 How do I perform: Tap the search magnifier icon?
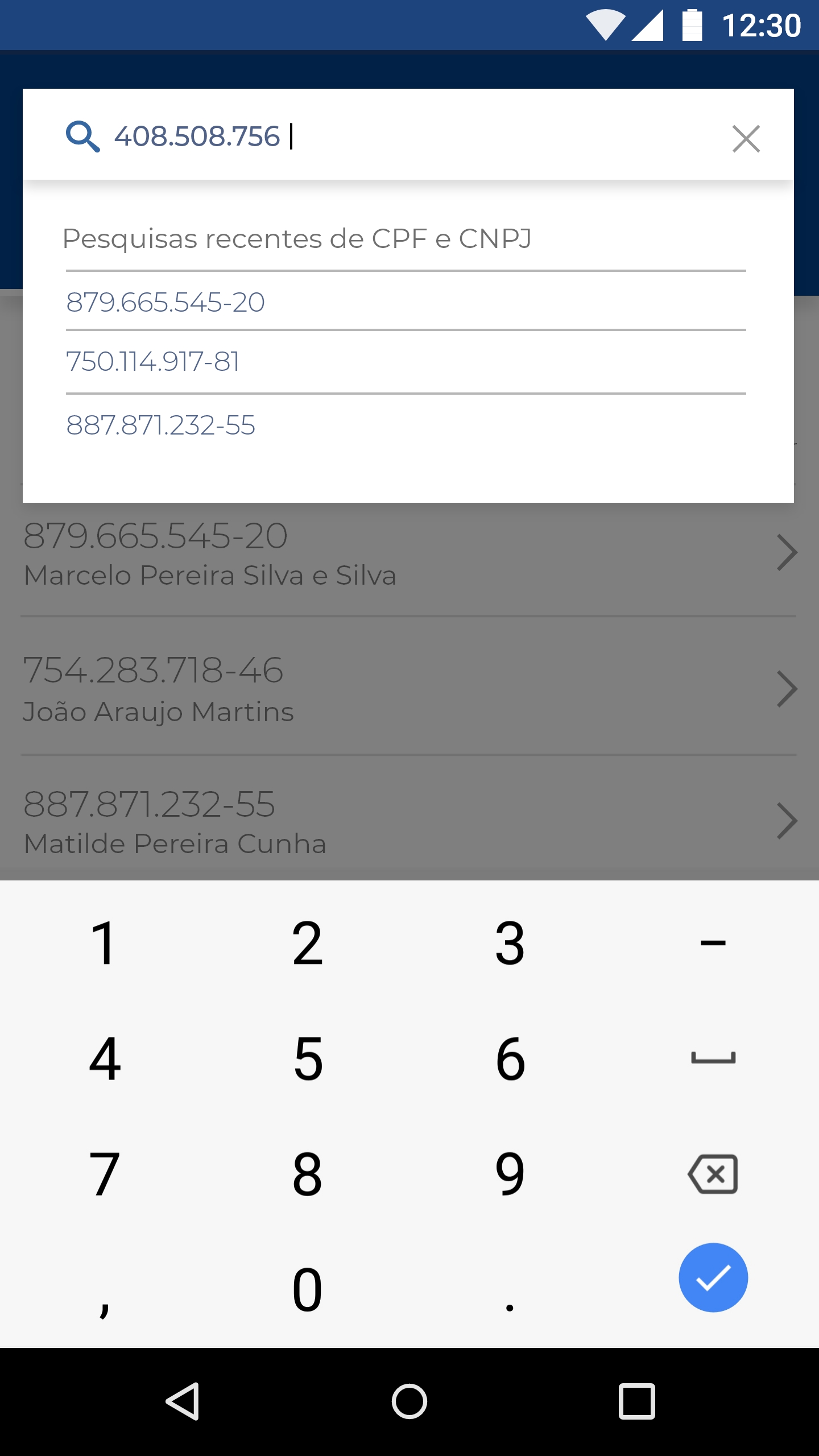pos(83,136)
